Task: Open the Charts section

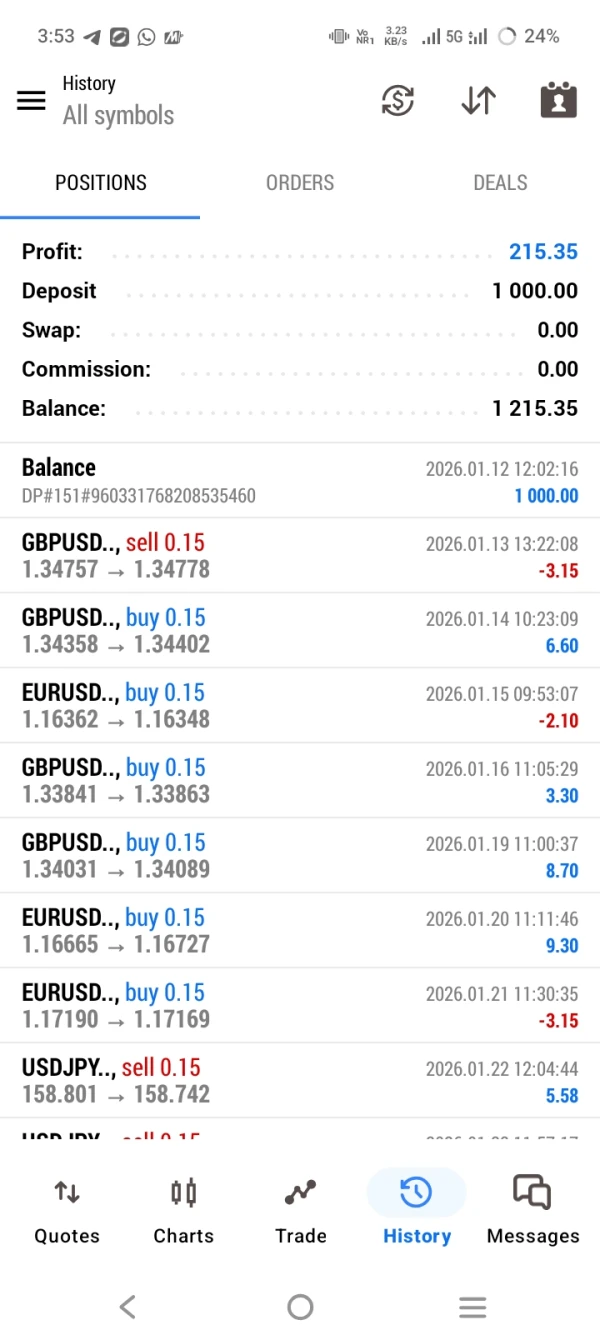Action: click(183, 1211)
